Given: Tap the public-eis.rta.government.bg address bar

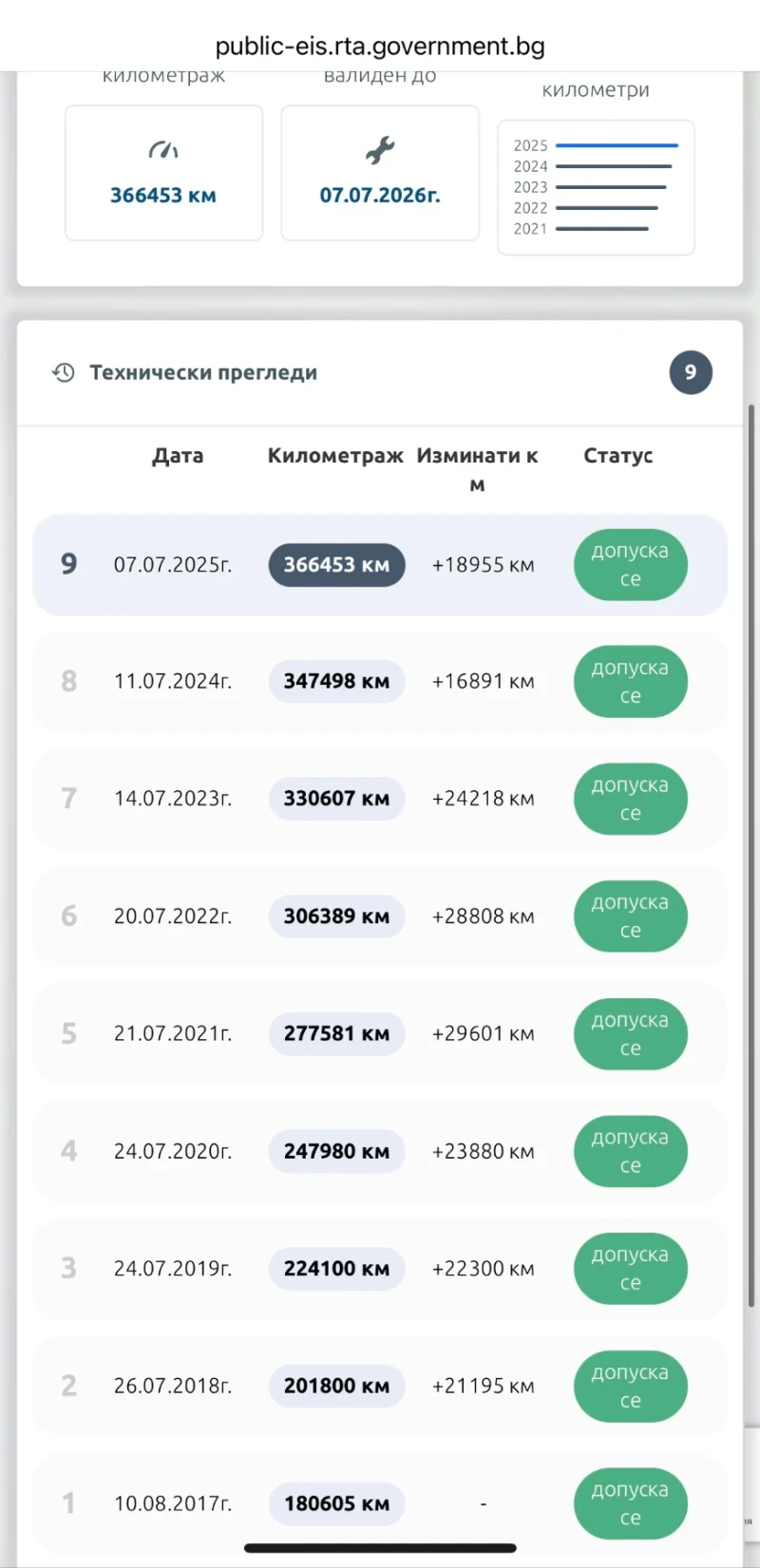Looking at the screenshot, I should [x=380, y=46].
